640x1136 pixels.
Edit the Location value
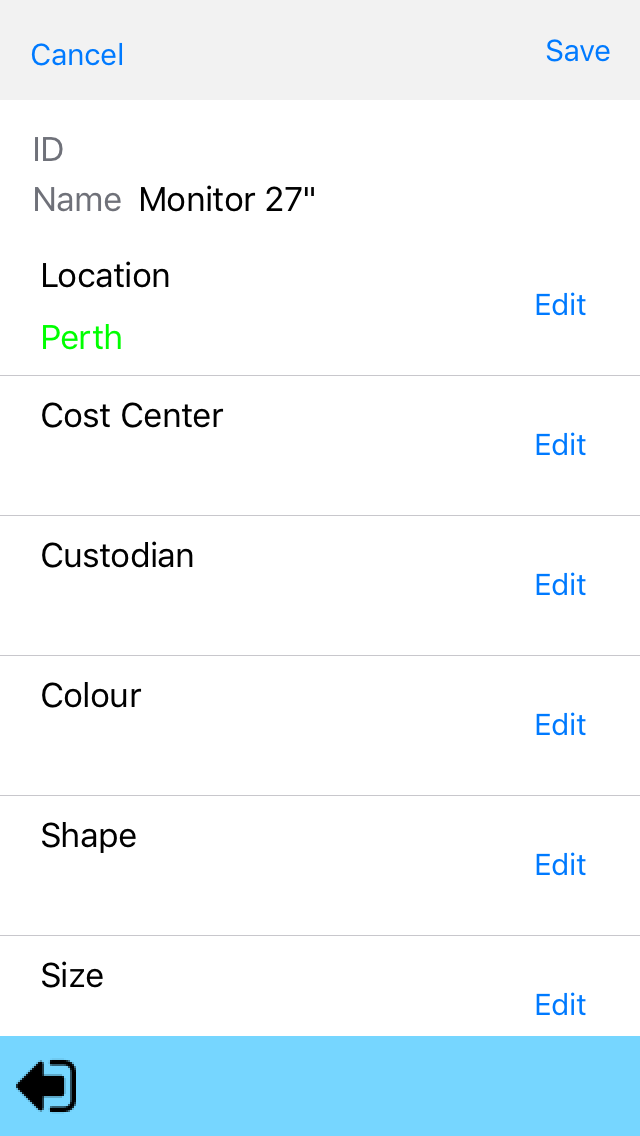[560, 305]
